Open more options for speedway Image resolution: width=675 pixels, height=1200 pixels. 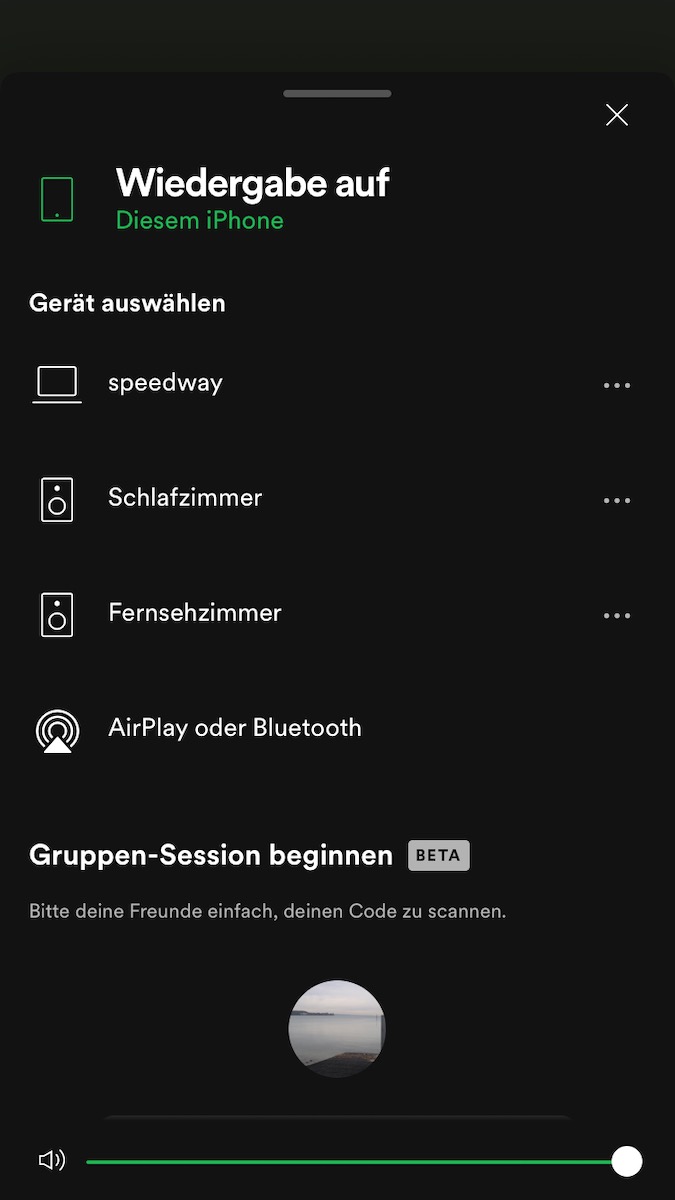tap(617, 385)
